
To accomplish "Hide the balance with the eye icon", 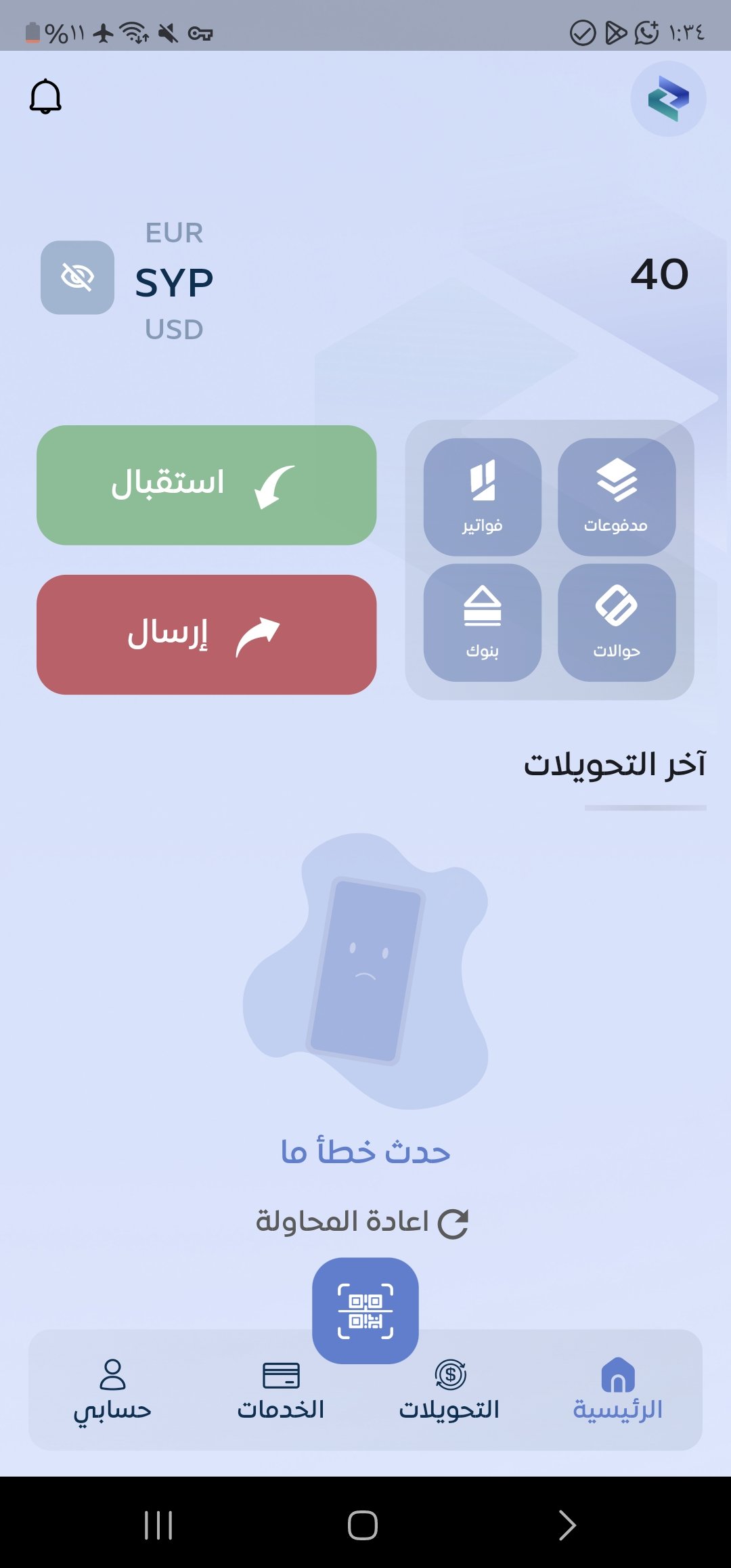I will [x=77, y=278].
